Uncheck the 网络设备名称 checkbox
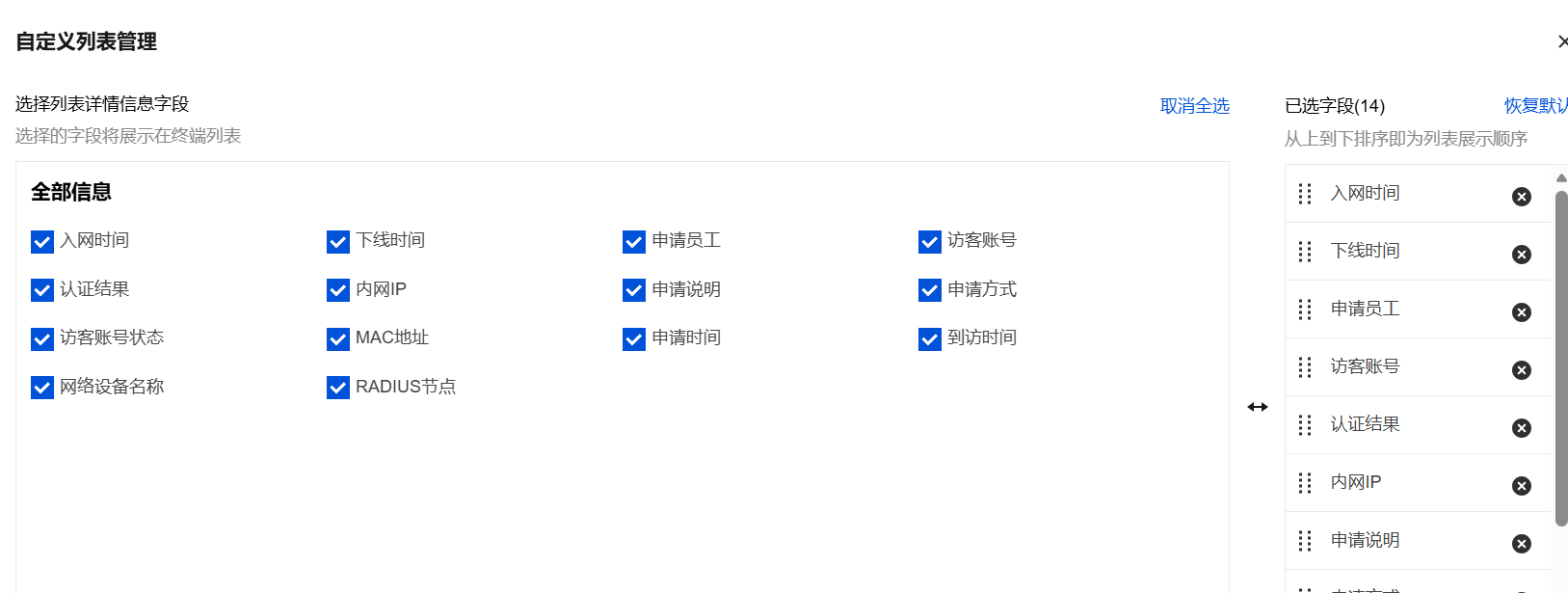Viewport: 1568px width, 593px height. point(42,388)
